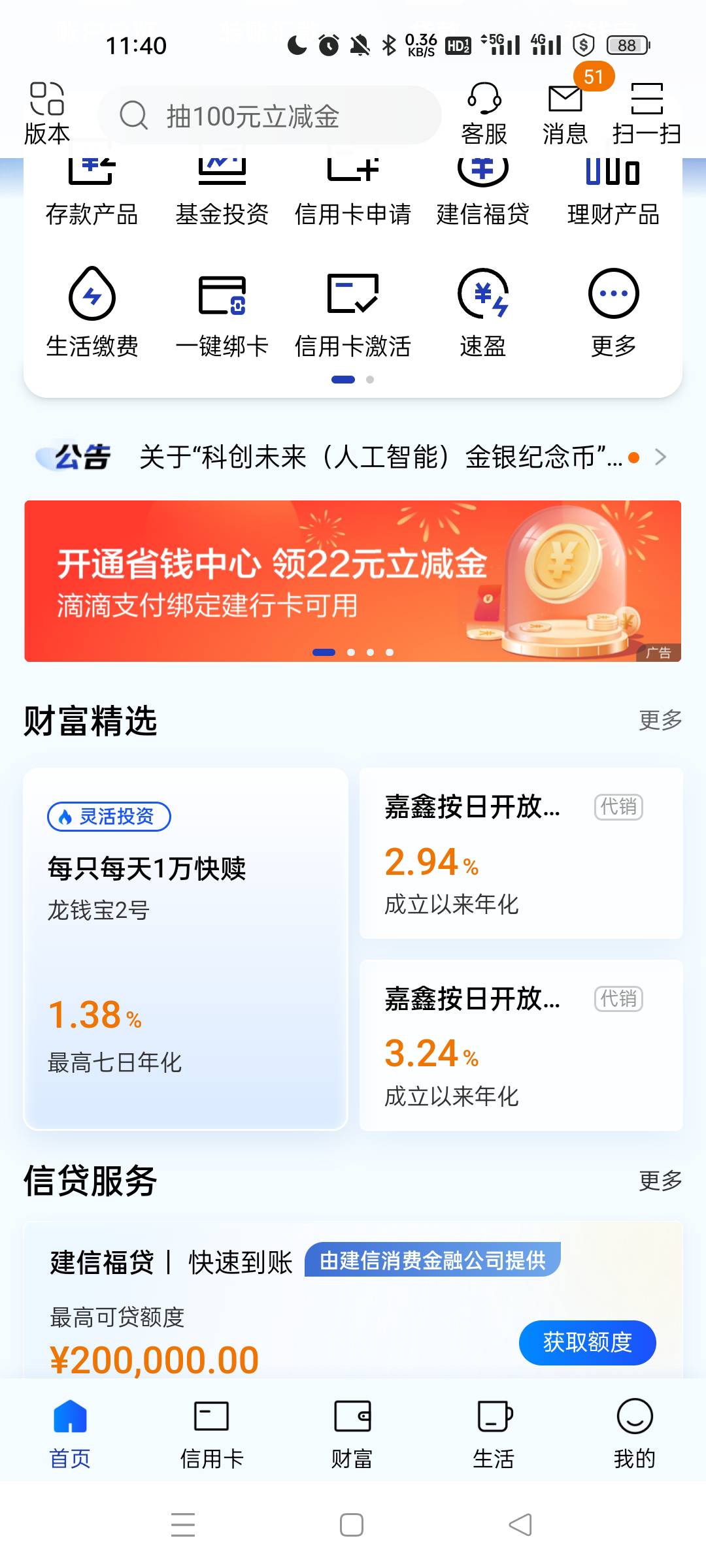The height and width of the screenshot is (1568, 706).
Task: Open the 开通省钱中心 promotional banner
Action: point(353,581)
